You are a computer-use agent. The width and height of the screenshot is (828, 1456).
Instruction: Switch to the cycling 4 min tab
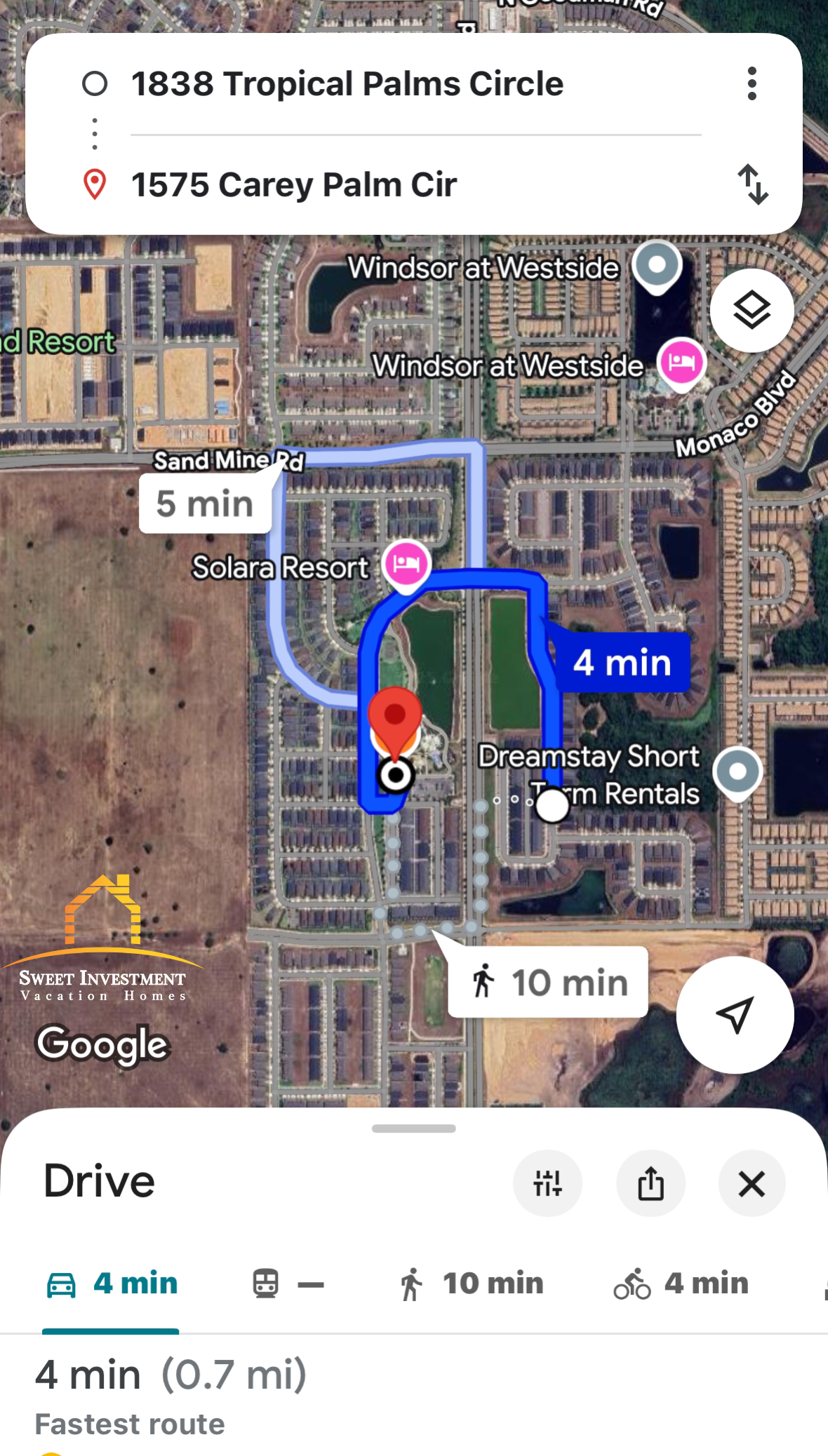click(x=681, y=1283)
